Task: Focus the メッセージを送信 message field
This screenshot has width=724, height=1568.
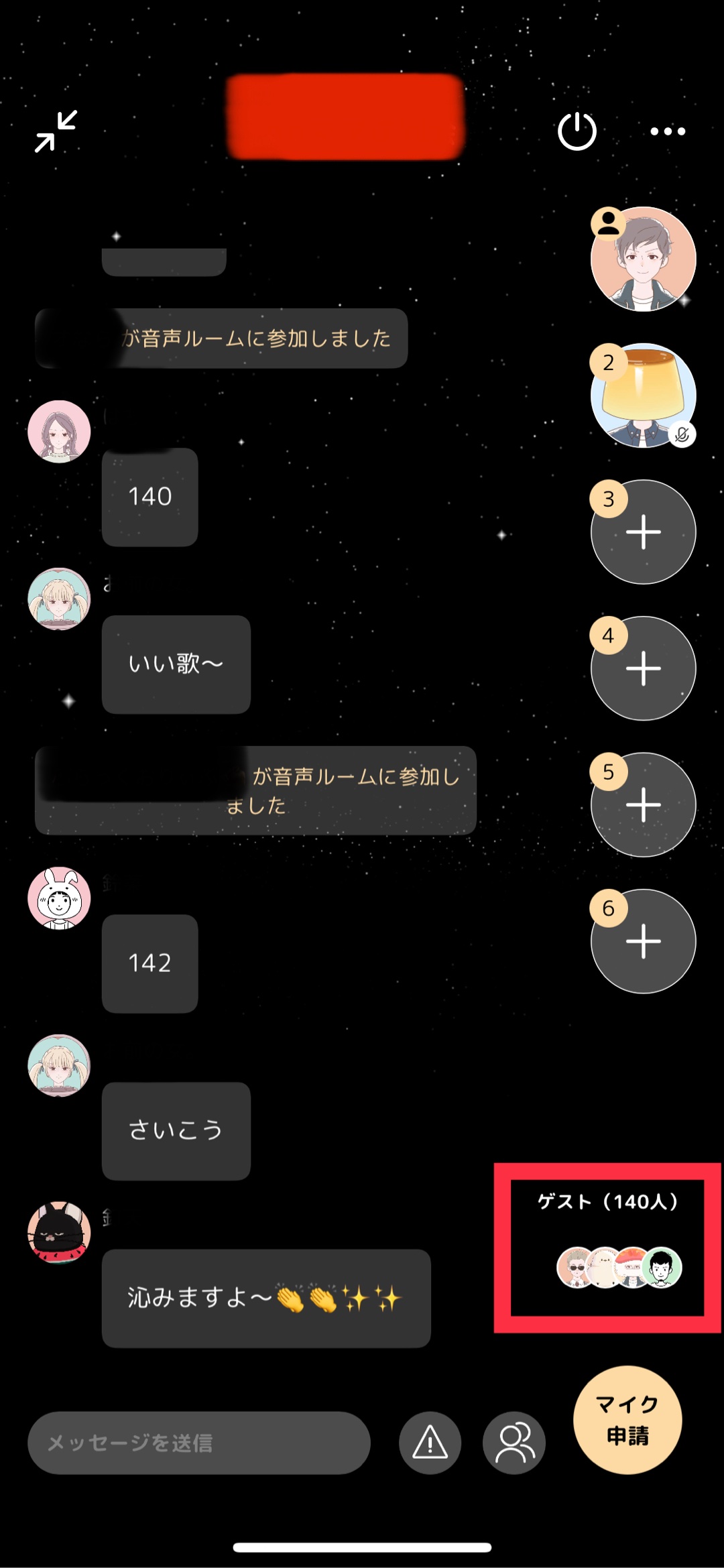Action: (198, 1443)
